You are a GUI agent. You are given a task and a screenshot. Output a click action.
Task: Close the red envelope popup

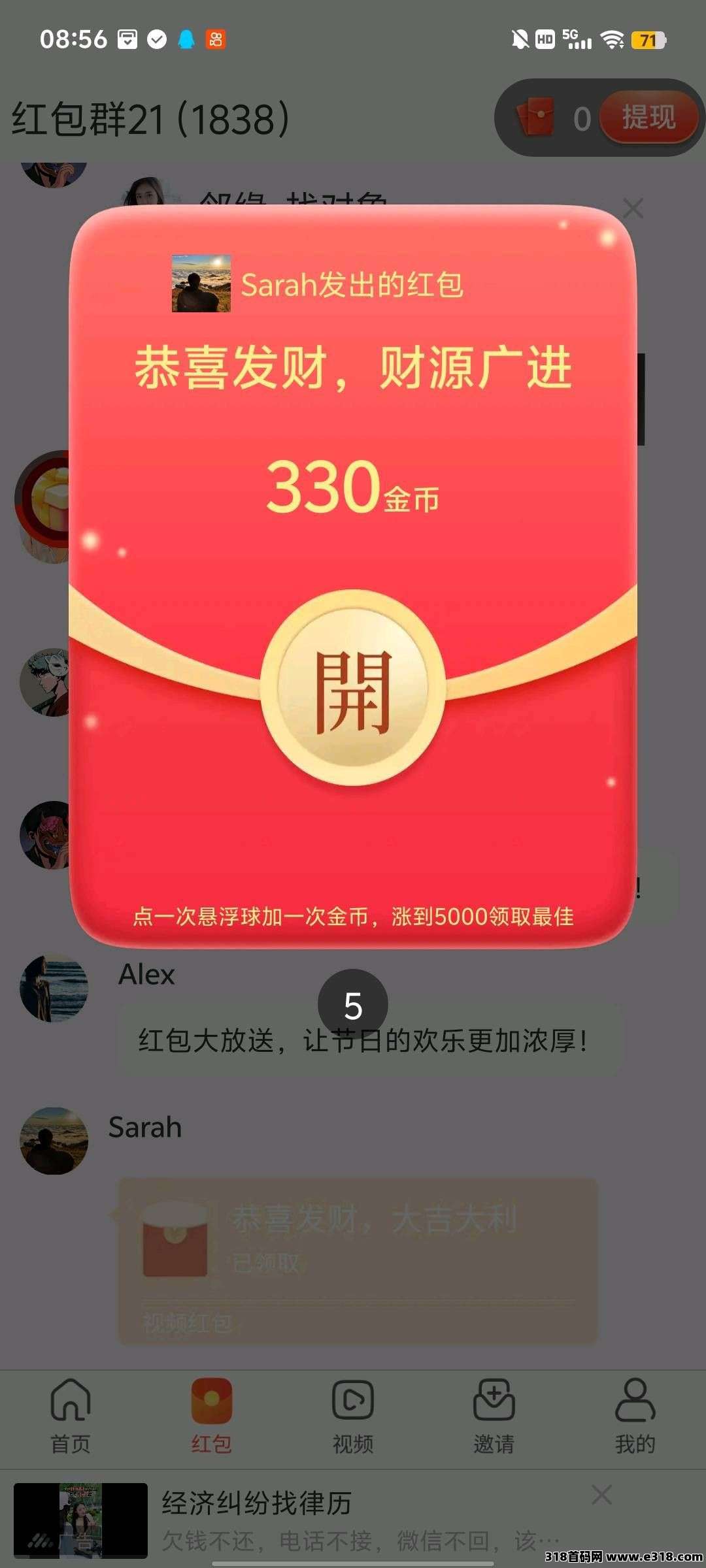click(633, 208)
